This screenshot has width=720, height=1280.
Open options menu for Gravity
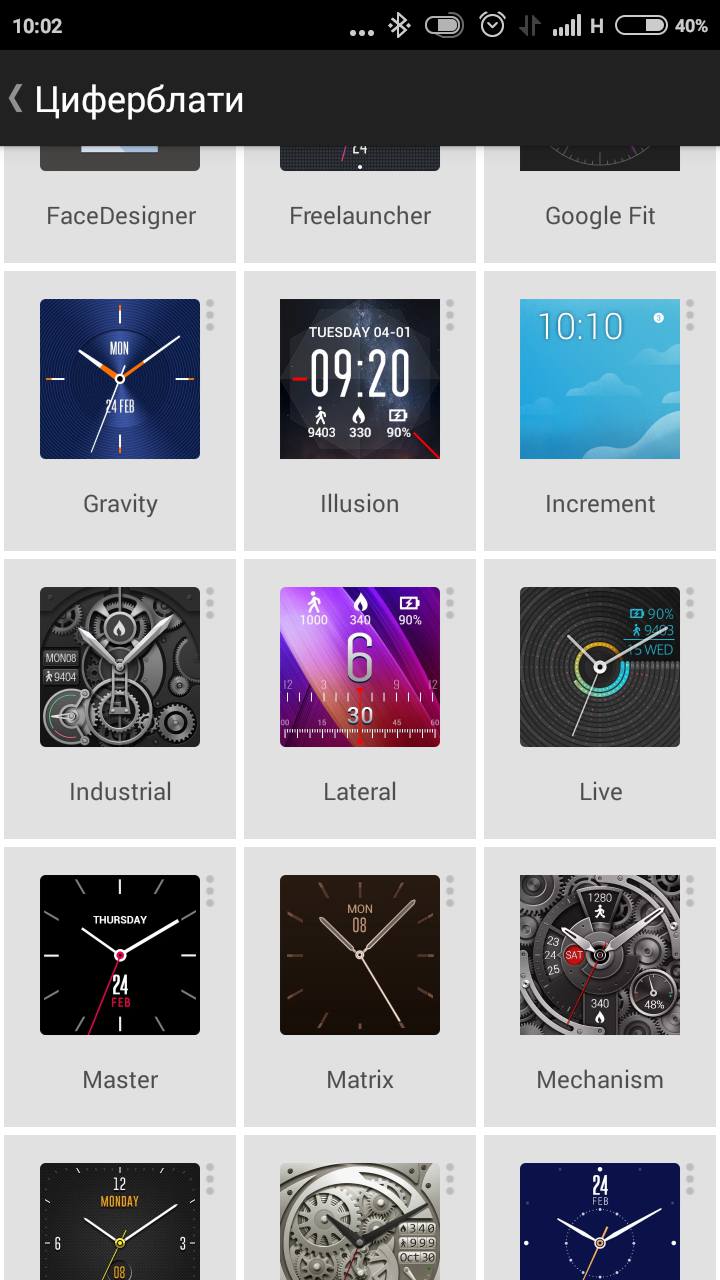210,315
